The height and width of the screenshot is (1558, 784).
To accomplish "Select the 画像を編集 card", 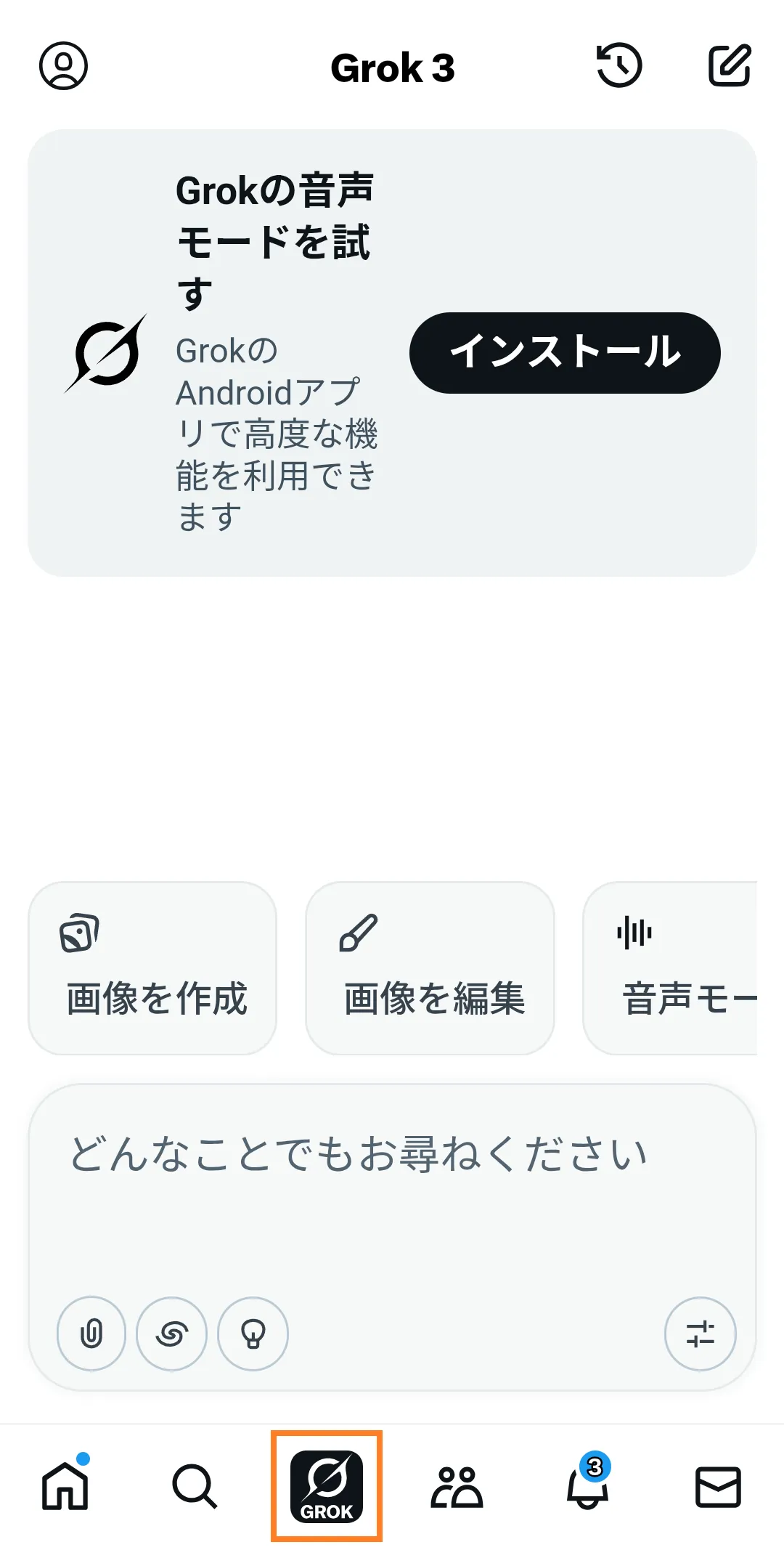I will point(430,968).
